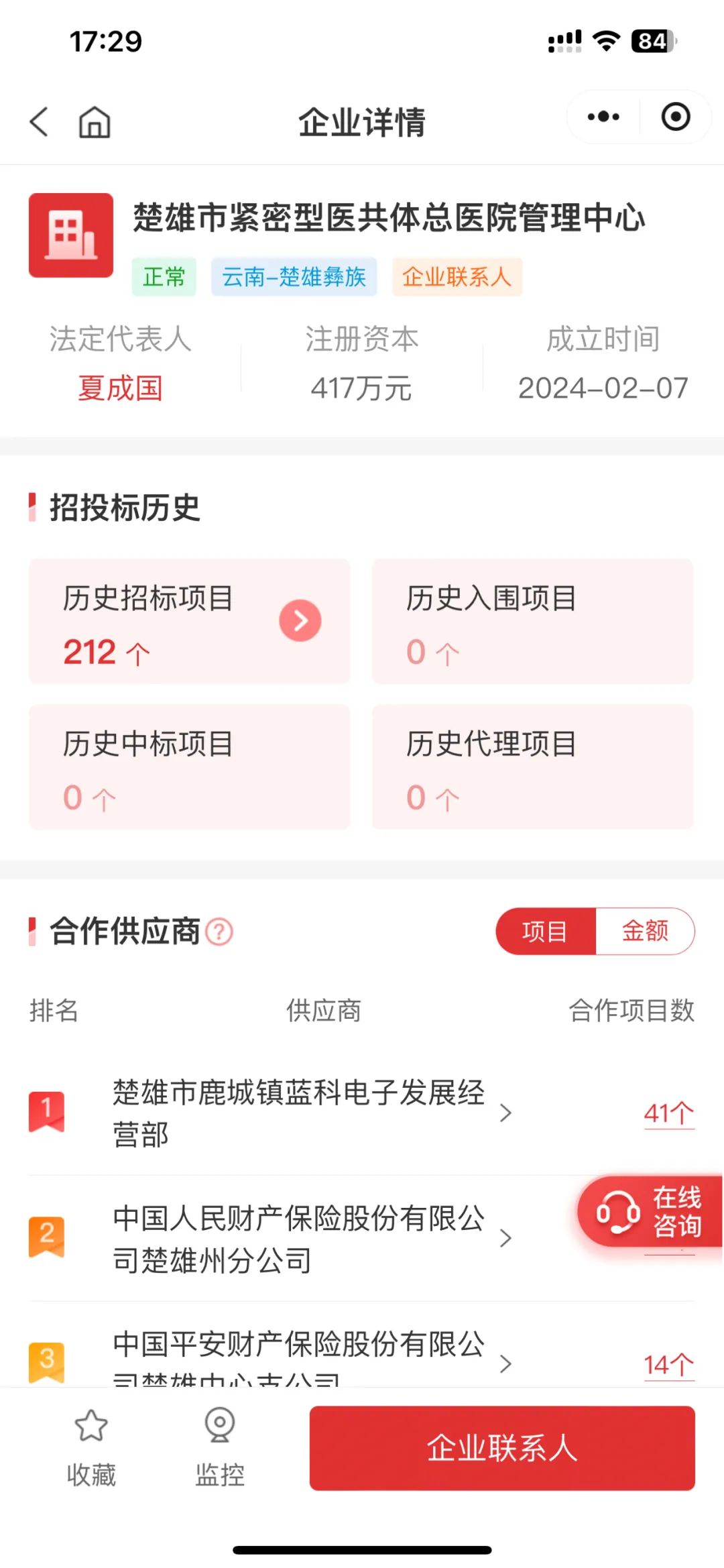Open the 历史入围项目 card

tap(532, 622)
